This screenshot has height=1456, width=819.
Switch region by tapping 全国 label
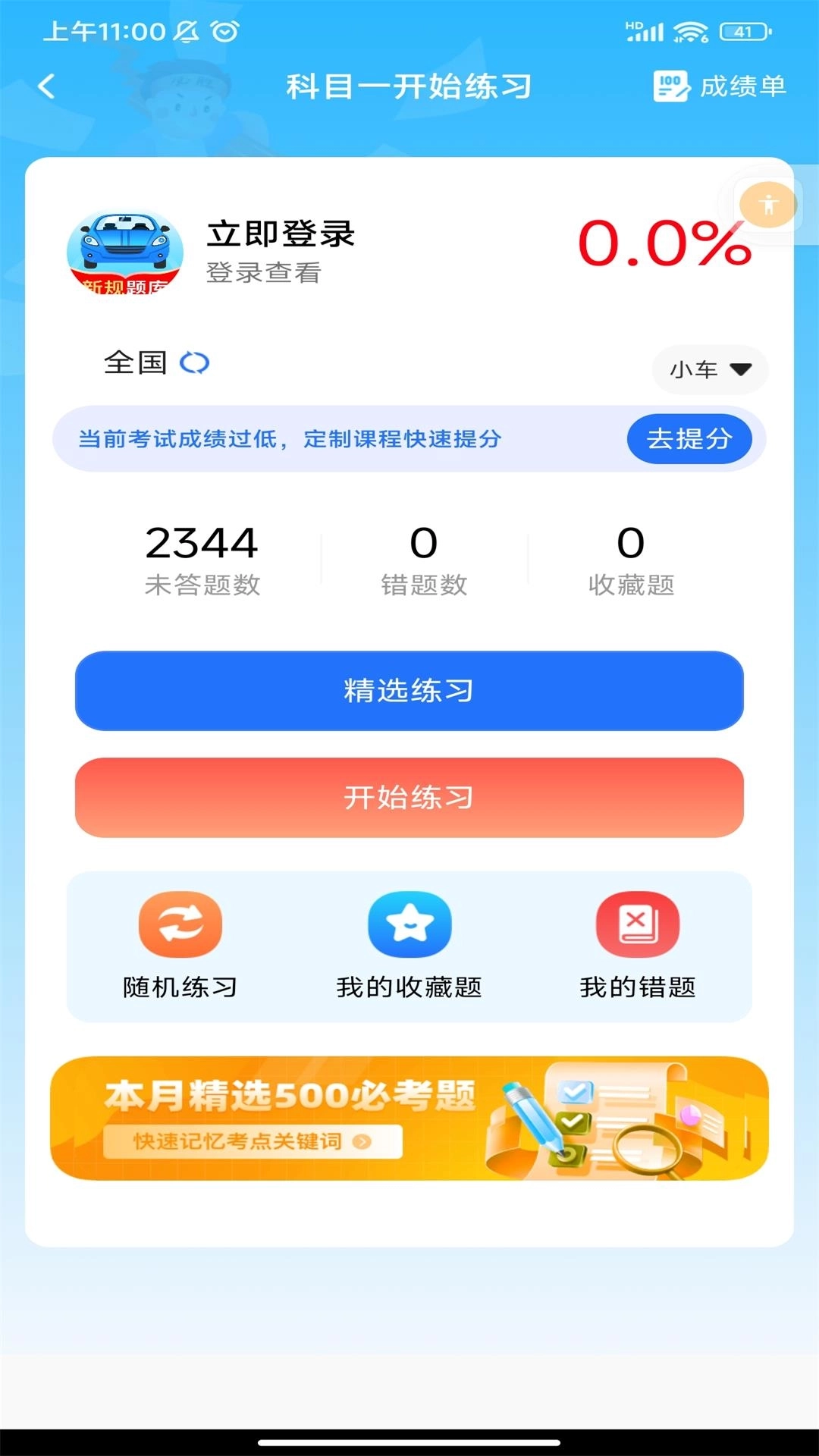(x=136, y=362)
